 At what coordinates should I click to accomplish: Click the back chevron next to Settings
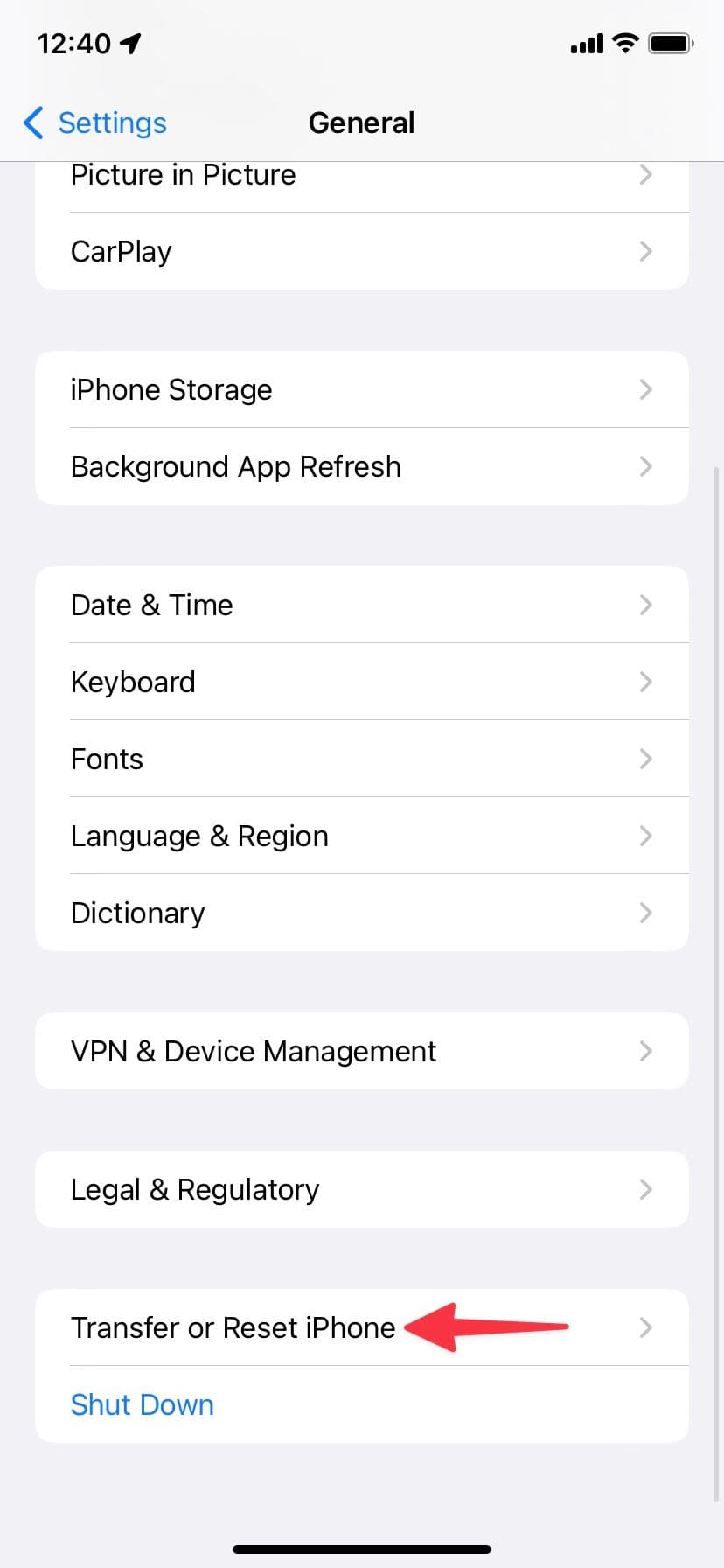(32, 123)
